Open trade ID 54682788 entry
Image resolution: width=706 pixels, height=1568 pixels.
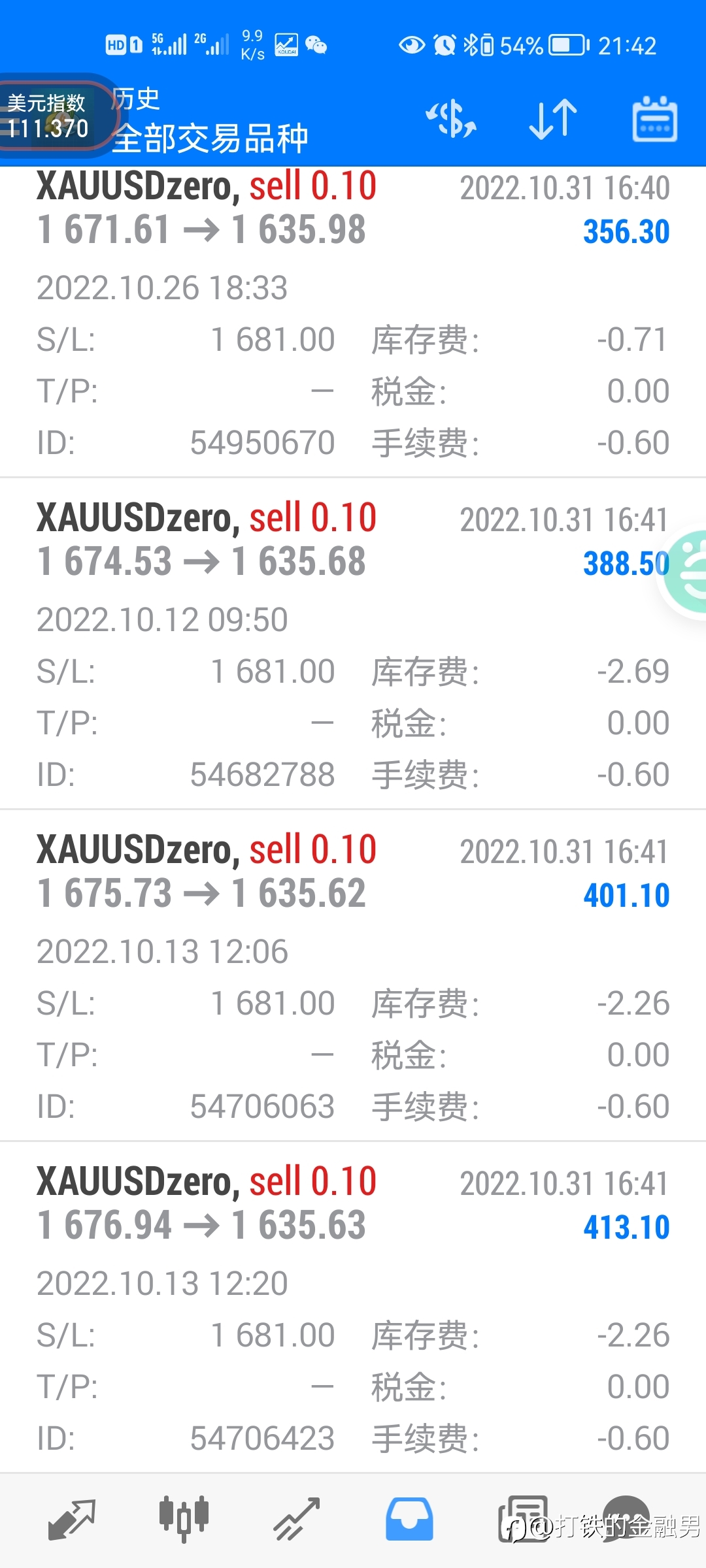(x=353, y=644)
